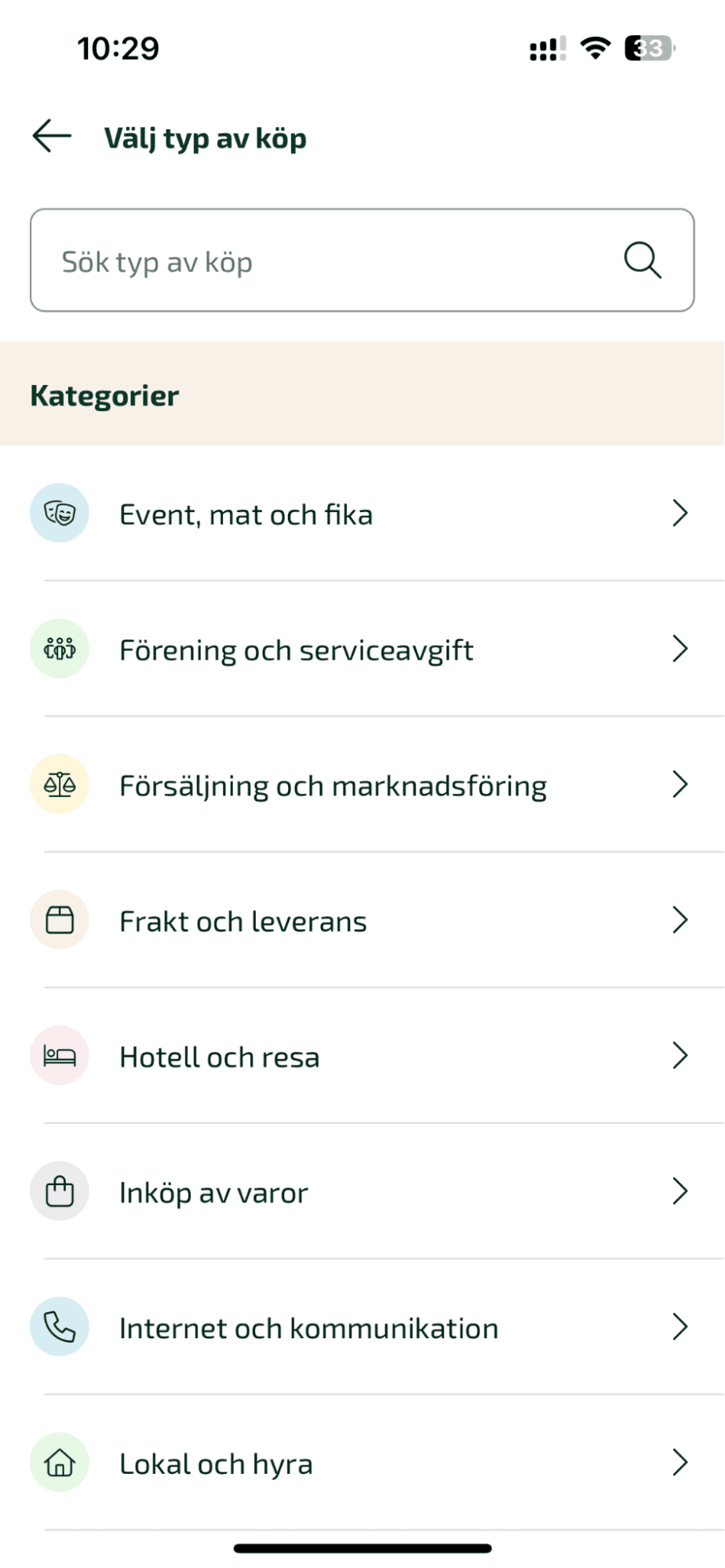The width and height of the screenshot is (725, 1568).
Task: Tap the Sök typ av köp field
Action: point(362,260)
